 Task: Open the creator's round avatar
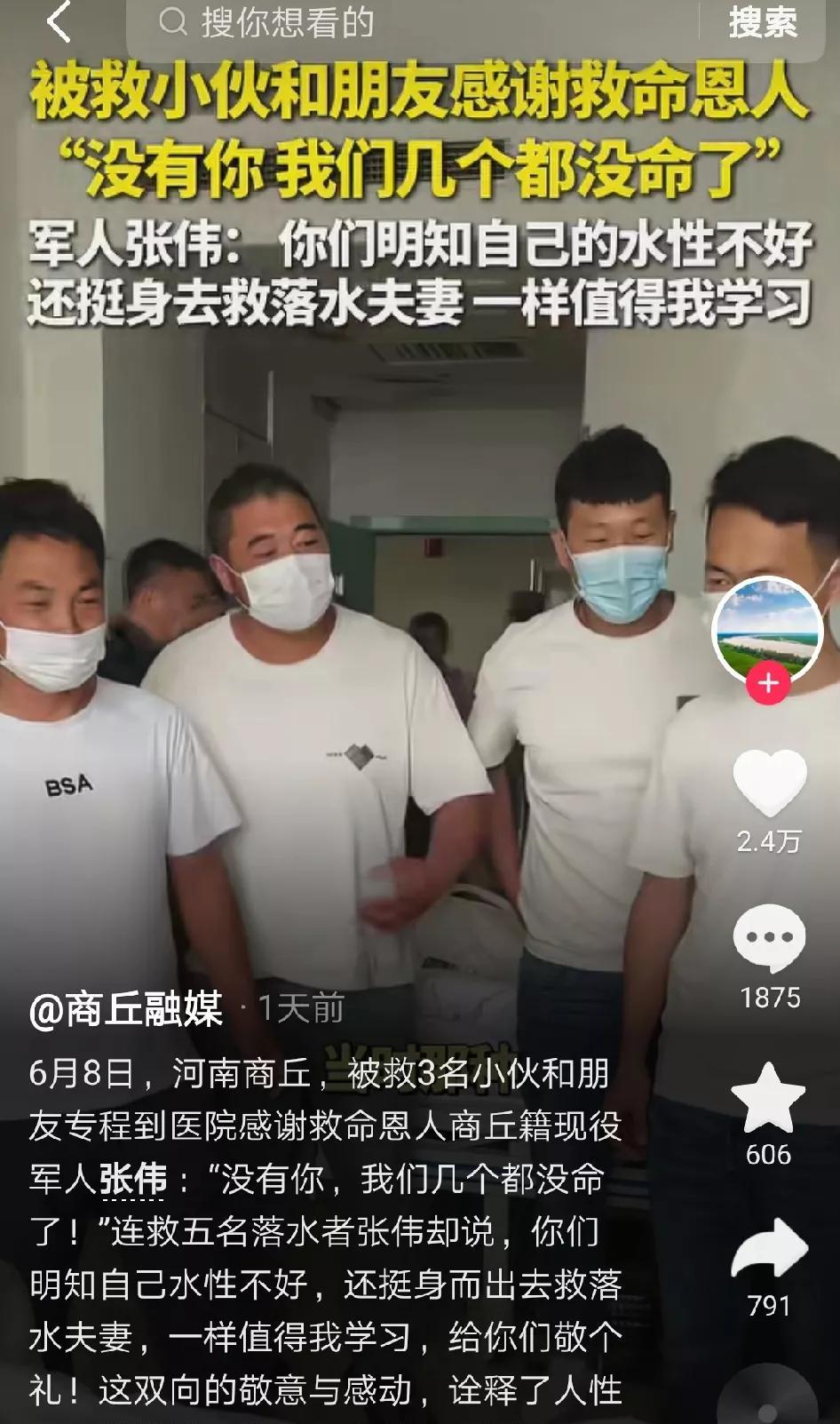(768, 631)
